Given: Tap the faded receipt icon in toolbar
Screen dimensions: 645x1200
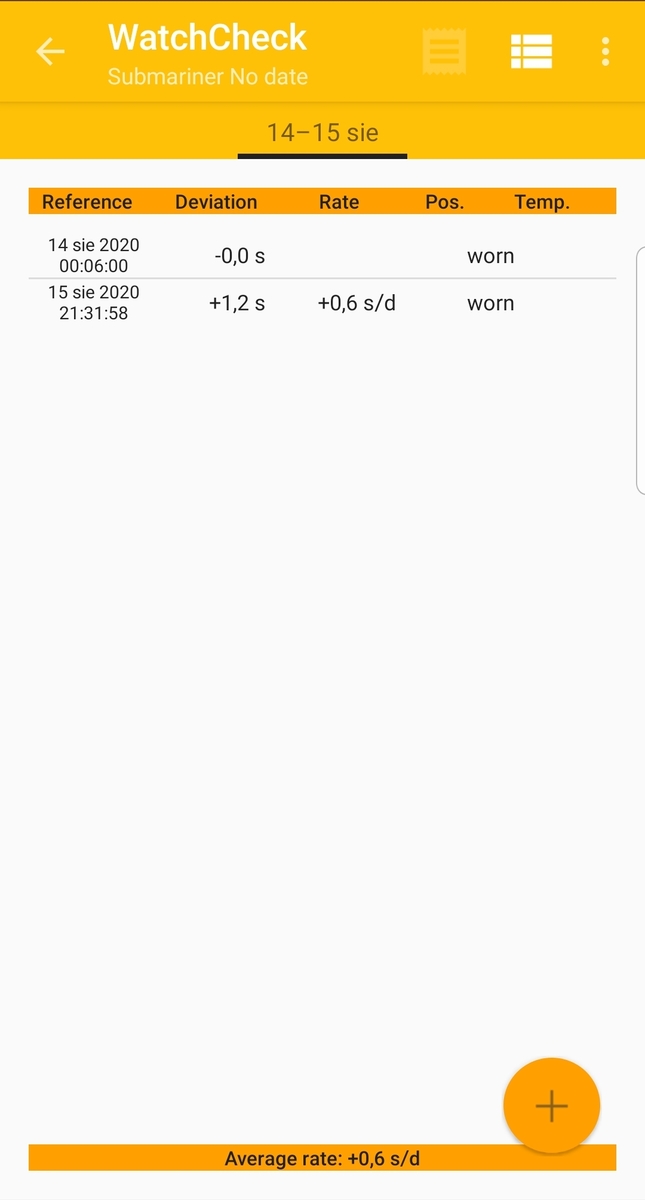Looking at the screenshot, I should (x=444, y=52).
